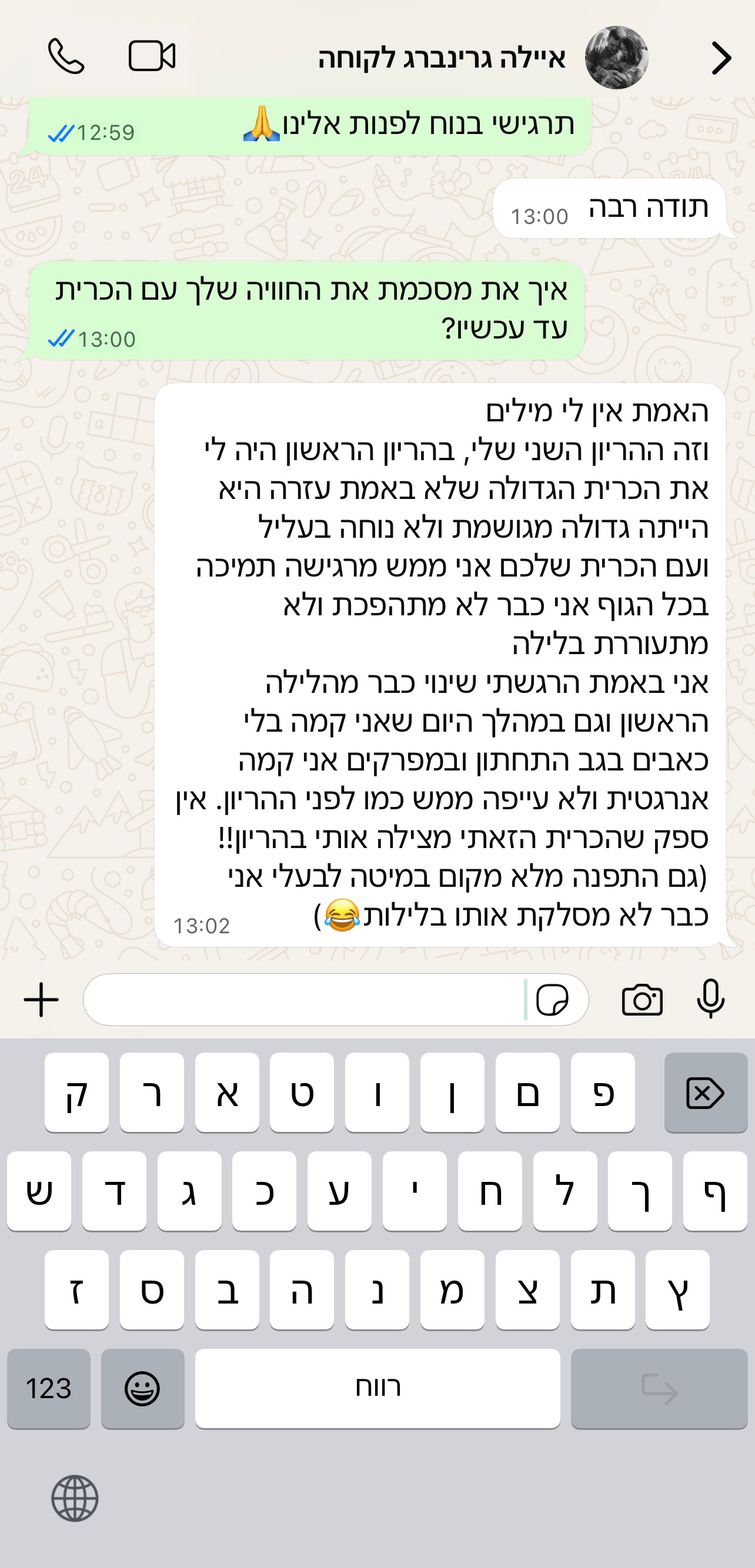Switch keyboard to 123 numbers layout

[49, 1388]
